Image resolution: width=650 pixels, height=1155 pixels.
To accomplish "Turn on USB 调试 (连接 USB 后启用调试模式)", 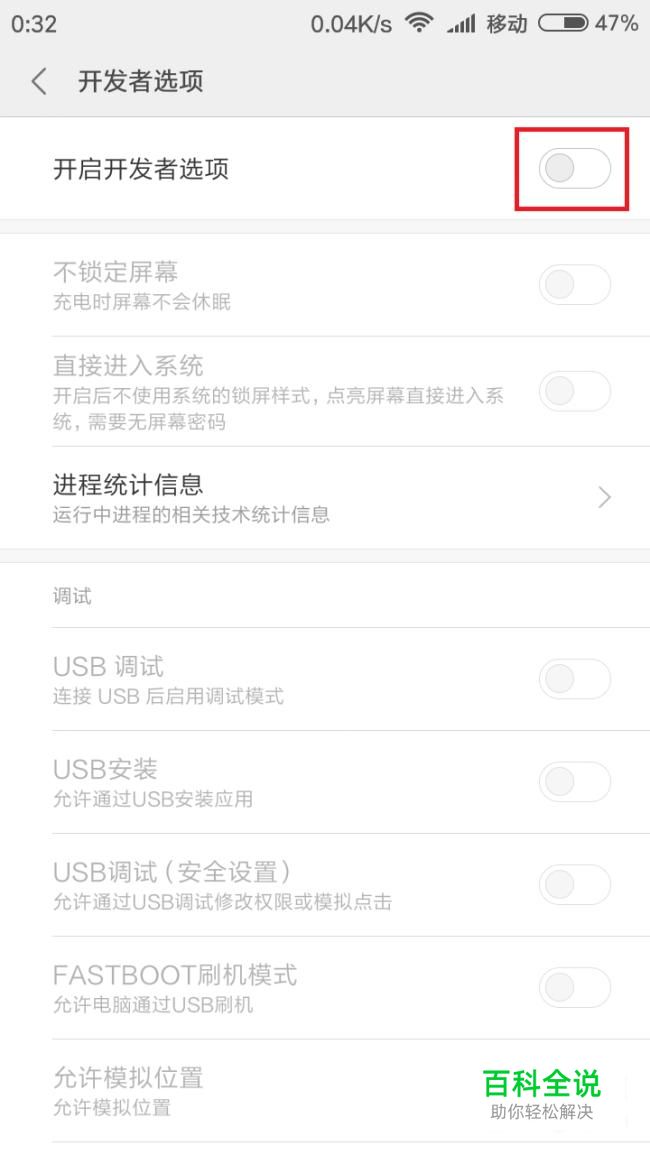I will tap(575, 678).
